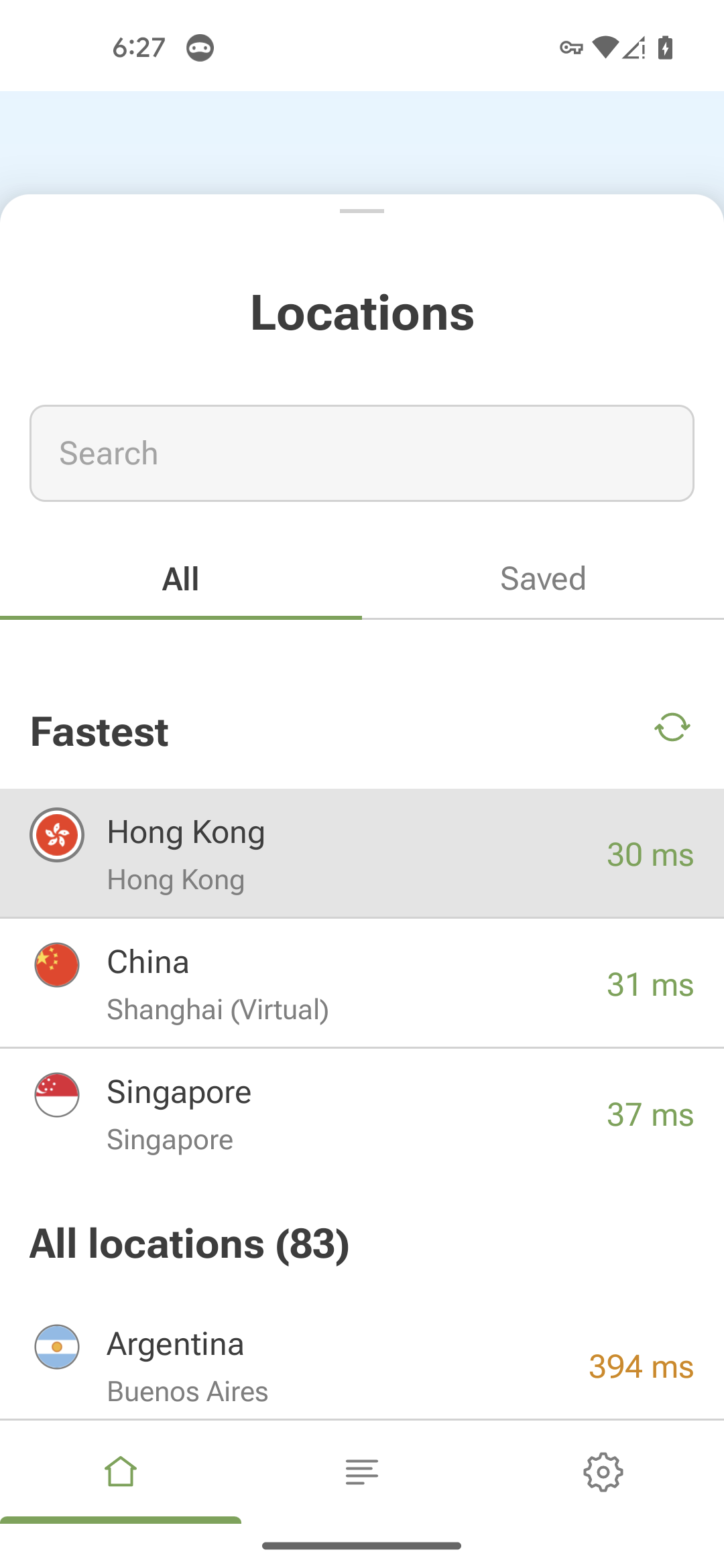Open the middle list tab in bottom navigation
This screenshot has width=724, height=1568.
(x=362, y=1472)
